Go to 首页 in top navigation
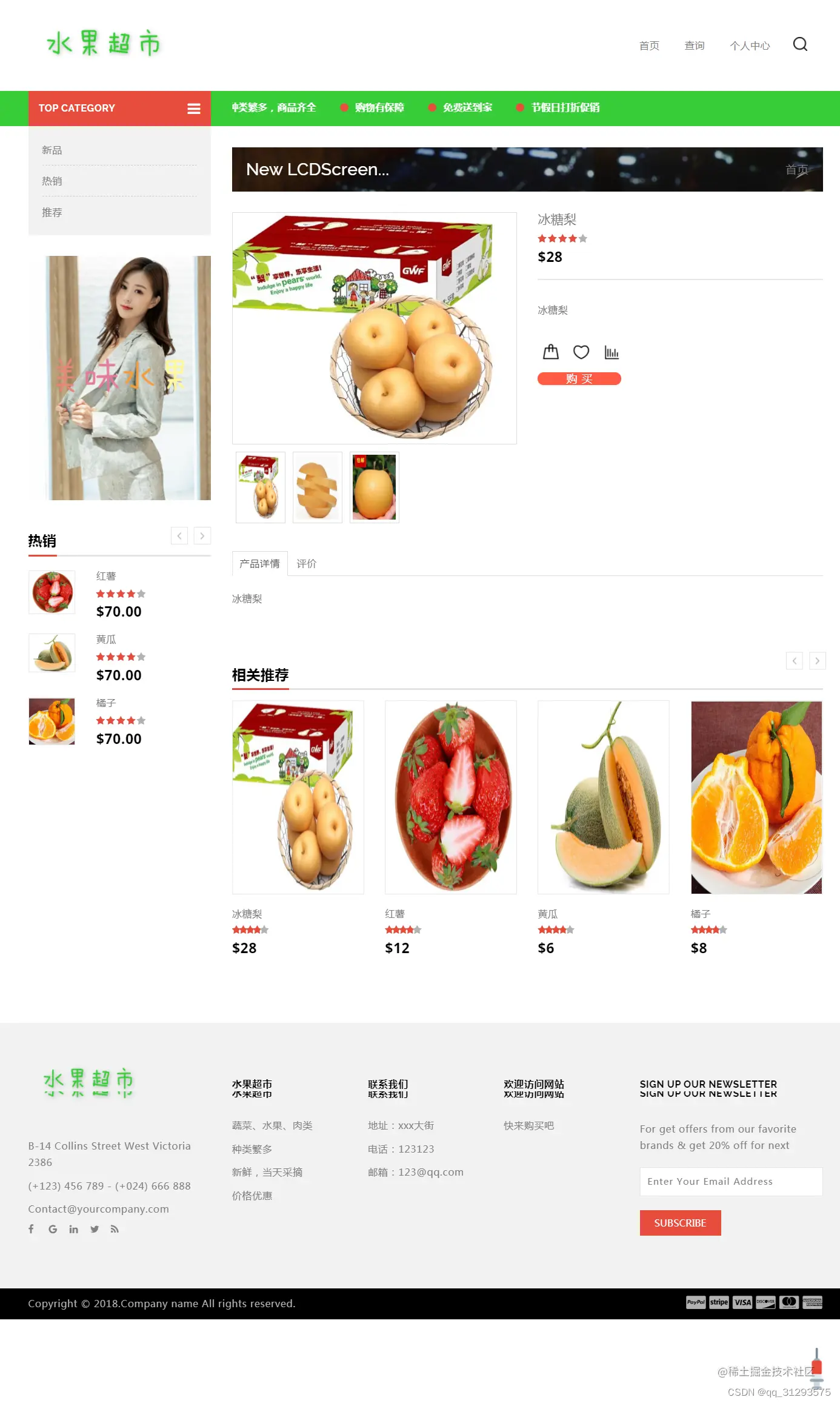Screen dimensions: 840x1403 [x=649, y=45]
